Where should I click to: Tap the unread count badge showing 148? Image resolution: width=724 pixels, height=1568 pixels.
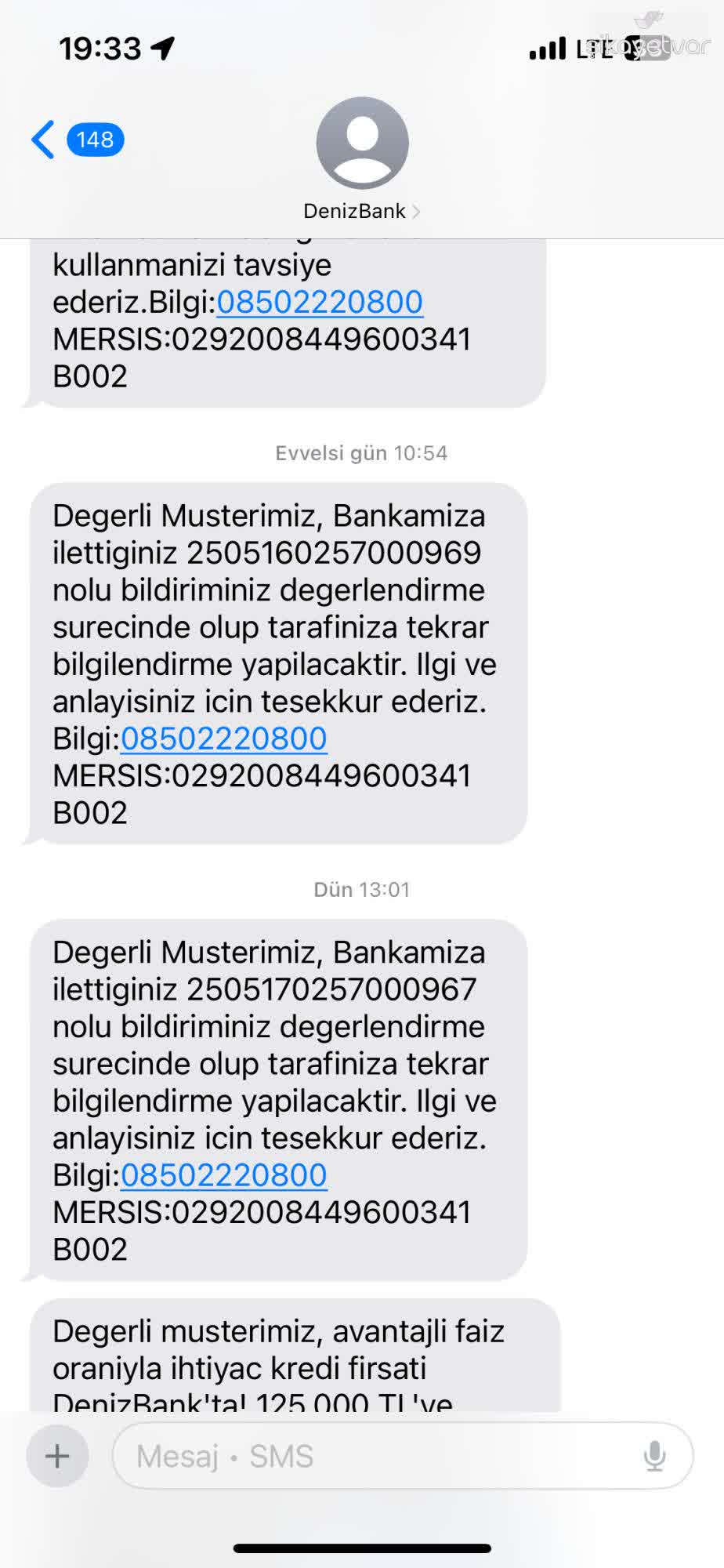(92, 140)
